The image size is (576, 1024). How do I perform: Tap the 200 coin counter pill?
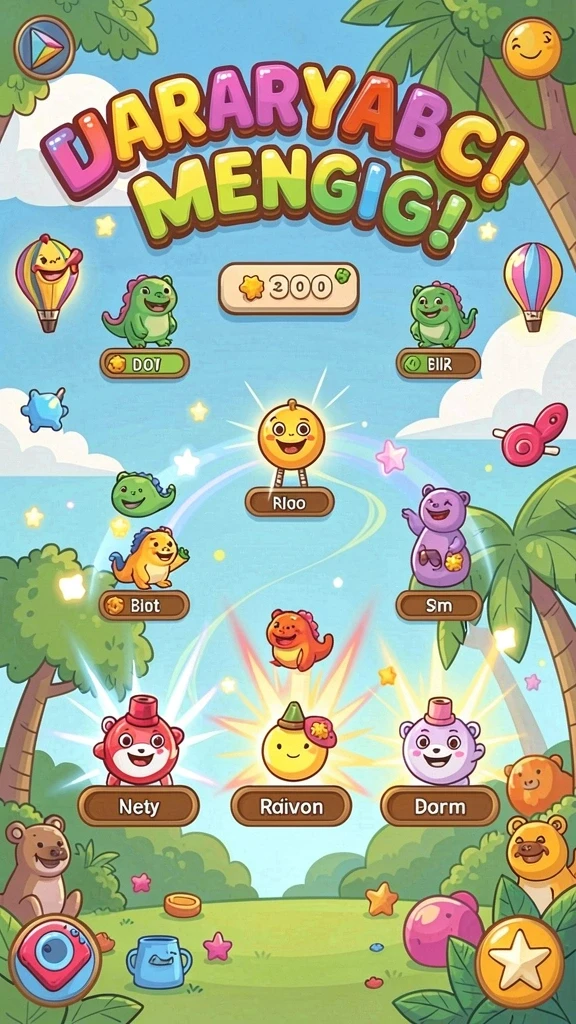(289, 288)
